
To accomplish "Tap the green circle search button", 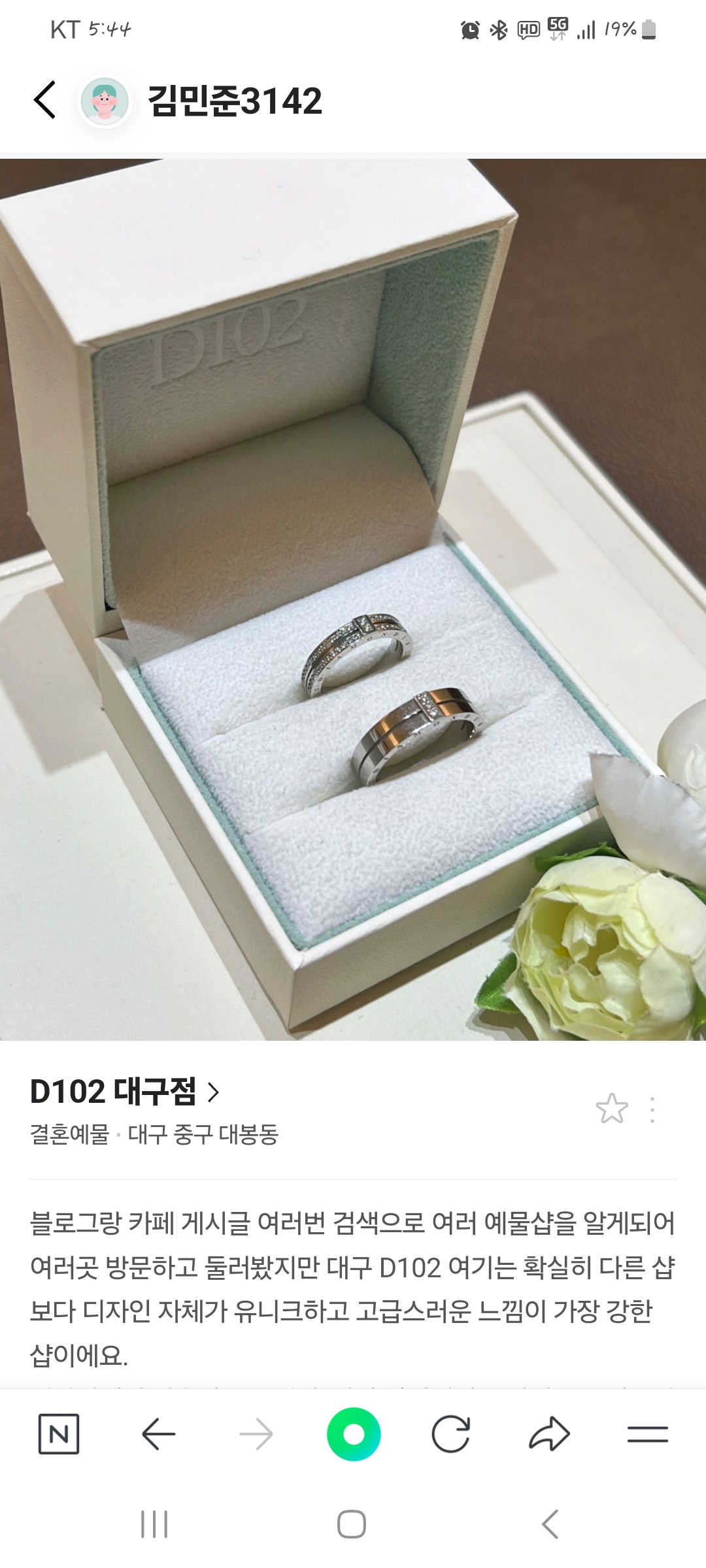I will coord(354,1434).
